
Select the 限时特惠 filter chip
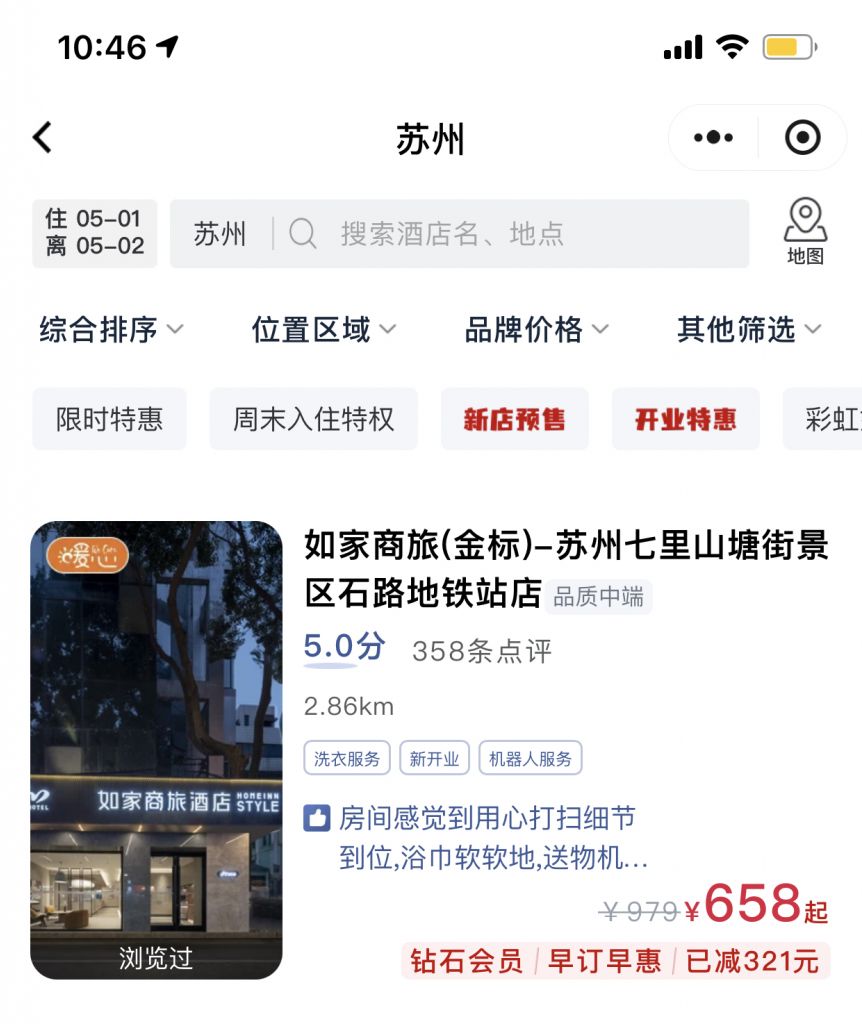pyautogui.click(x=110, y=419)
